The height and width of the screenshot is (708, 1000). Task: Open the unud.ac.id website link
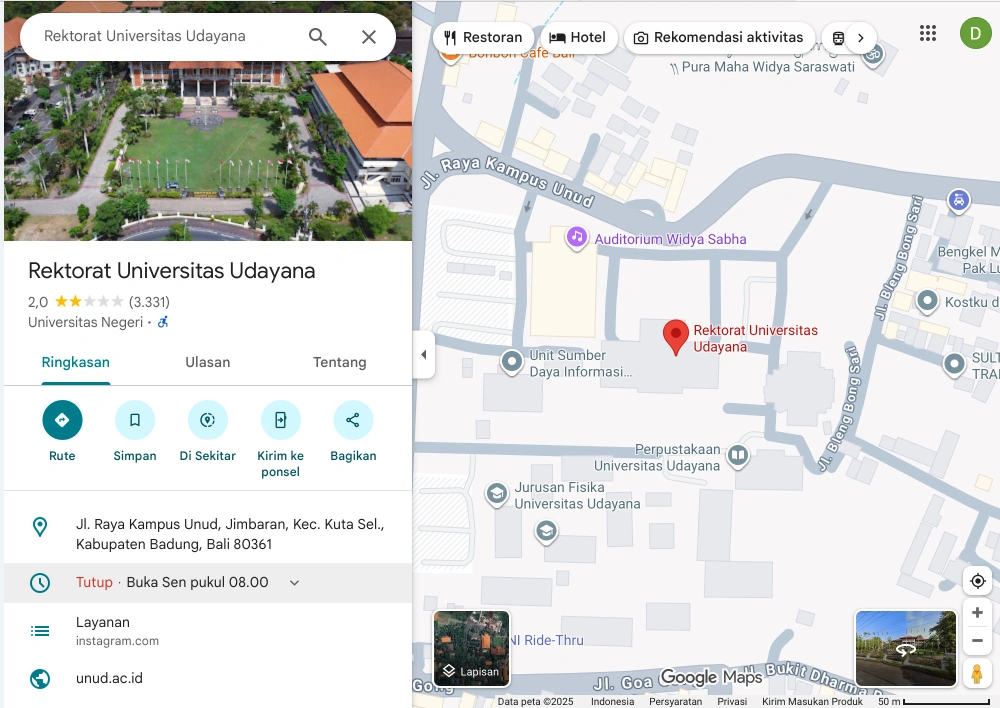click(109, 678)
